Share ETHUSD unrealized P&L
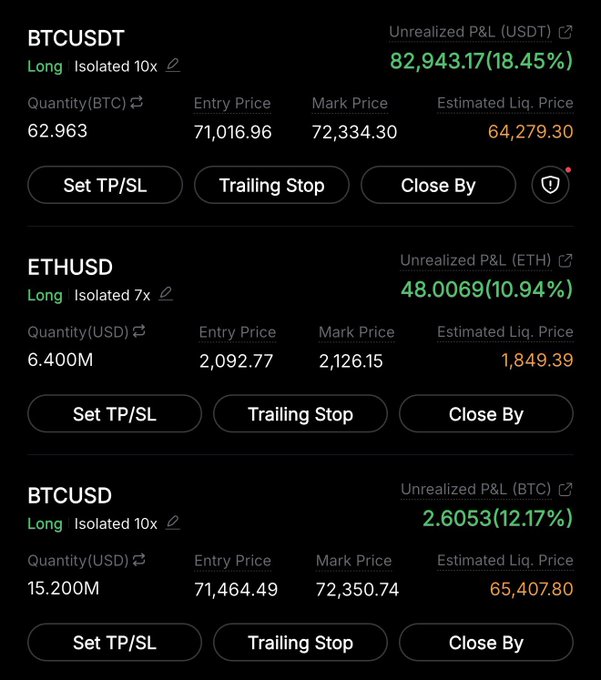 pyautogui.click(x=566, y=260)
